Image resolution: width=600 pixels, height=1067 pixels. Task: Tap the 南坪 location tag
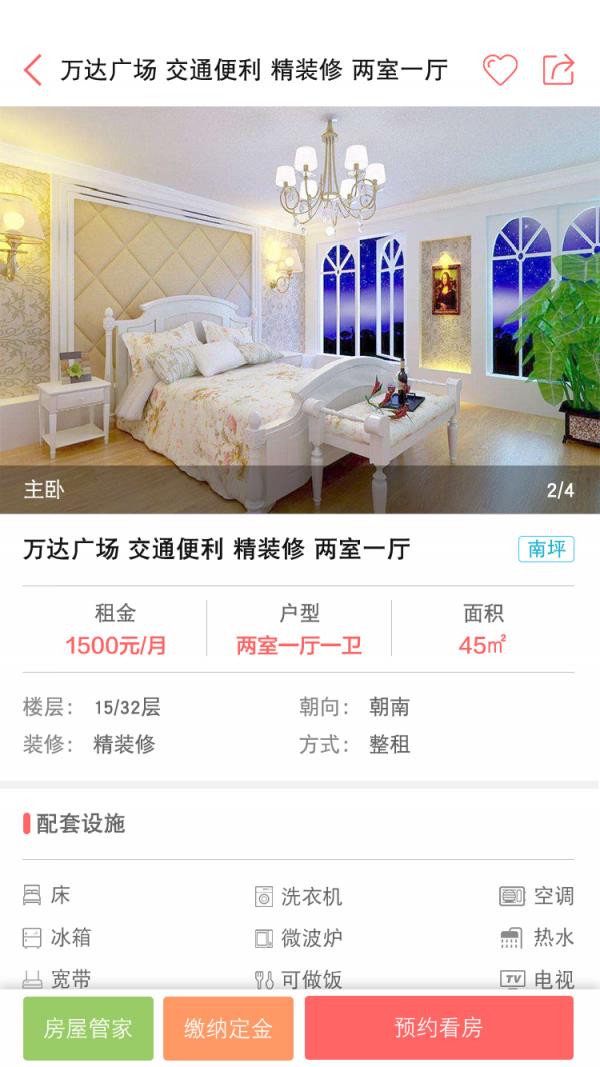[x=546, y=549]
